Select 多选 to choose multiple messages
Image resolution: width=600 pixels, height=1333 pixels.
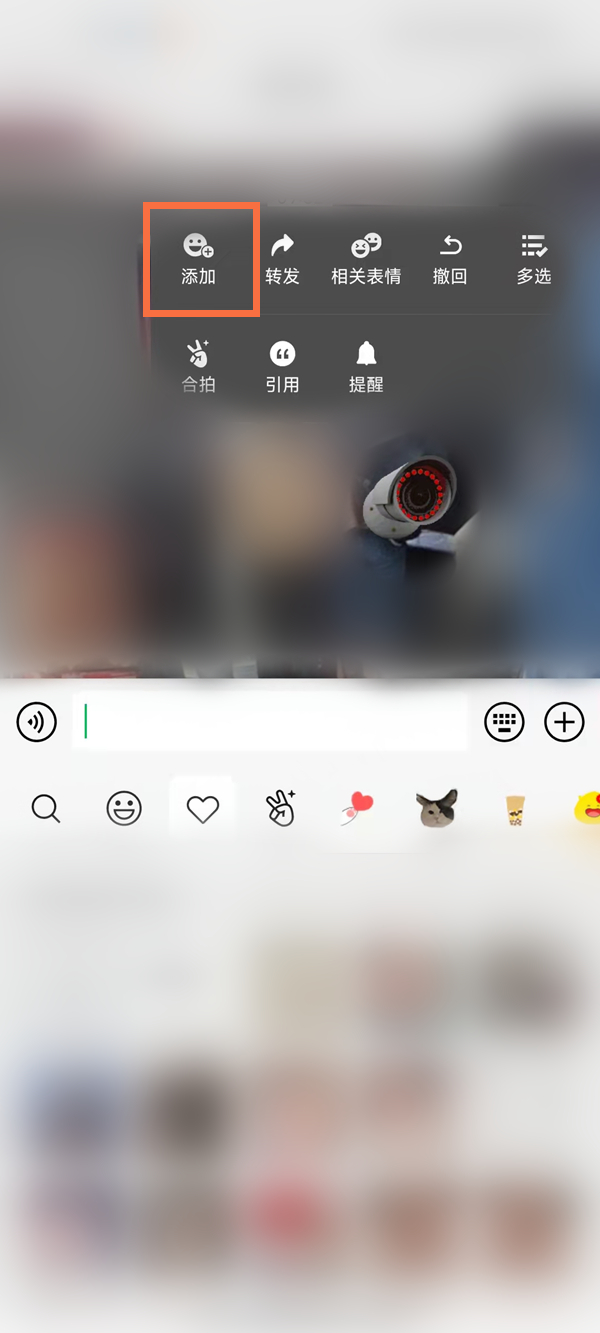point(534,258)
